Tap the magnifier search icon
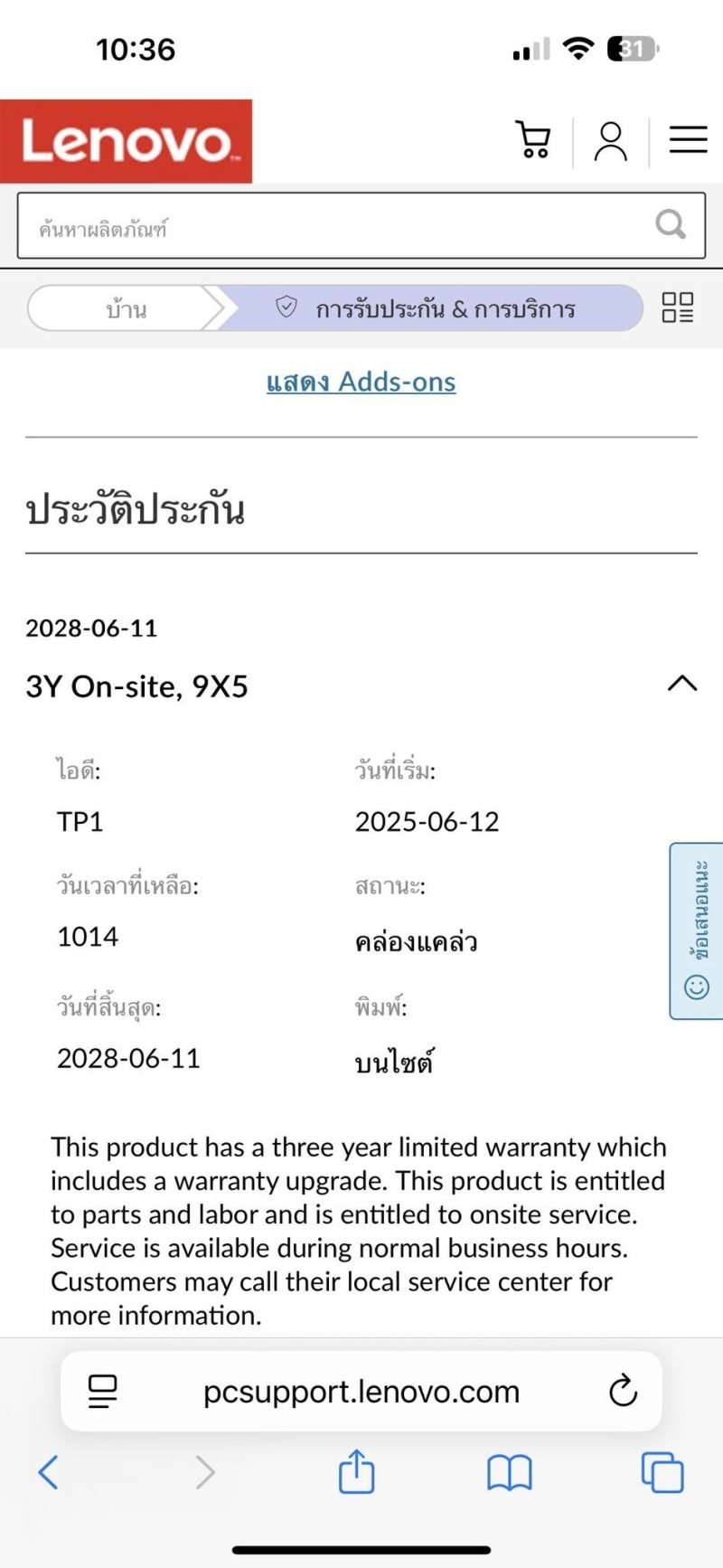This screenshot has height=1568, width=723. (x=671, y=223)
